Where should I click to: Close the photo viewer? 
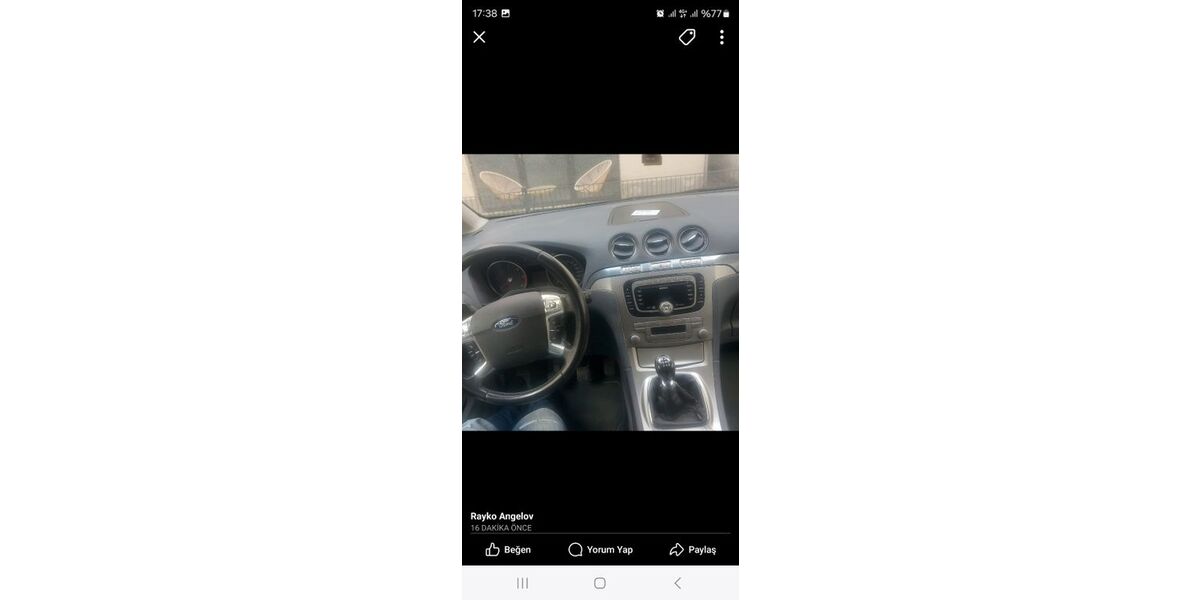(479, 37)
